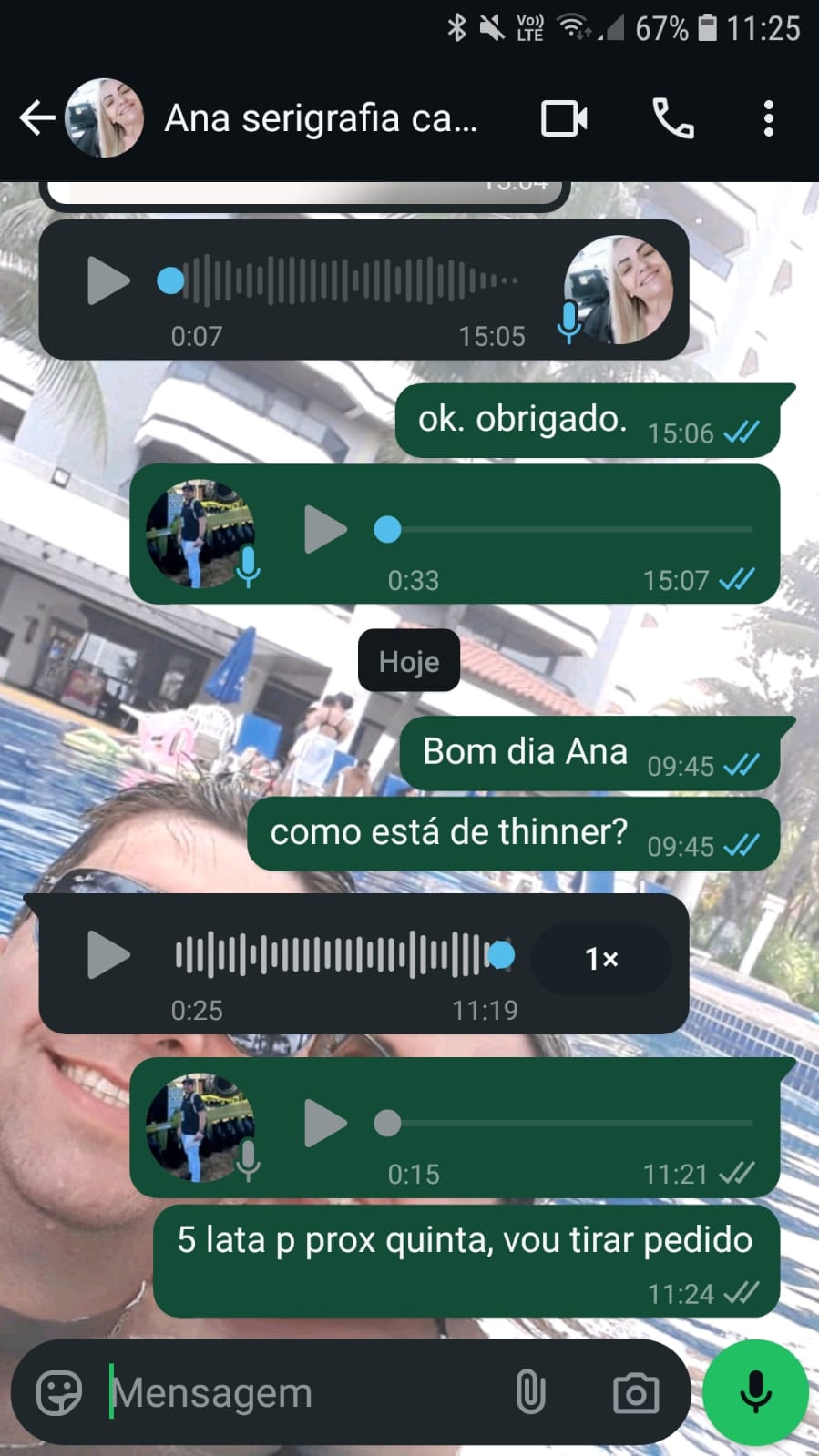Play the 0:15 voice message sent at 11:21
The width and height of the screenshot is (819, 1456).
pyautogui.click(x=325, y=1123)
